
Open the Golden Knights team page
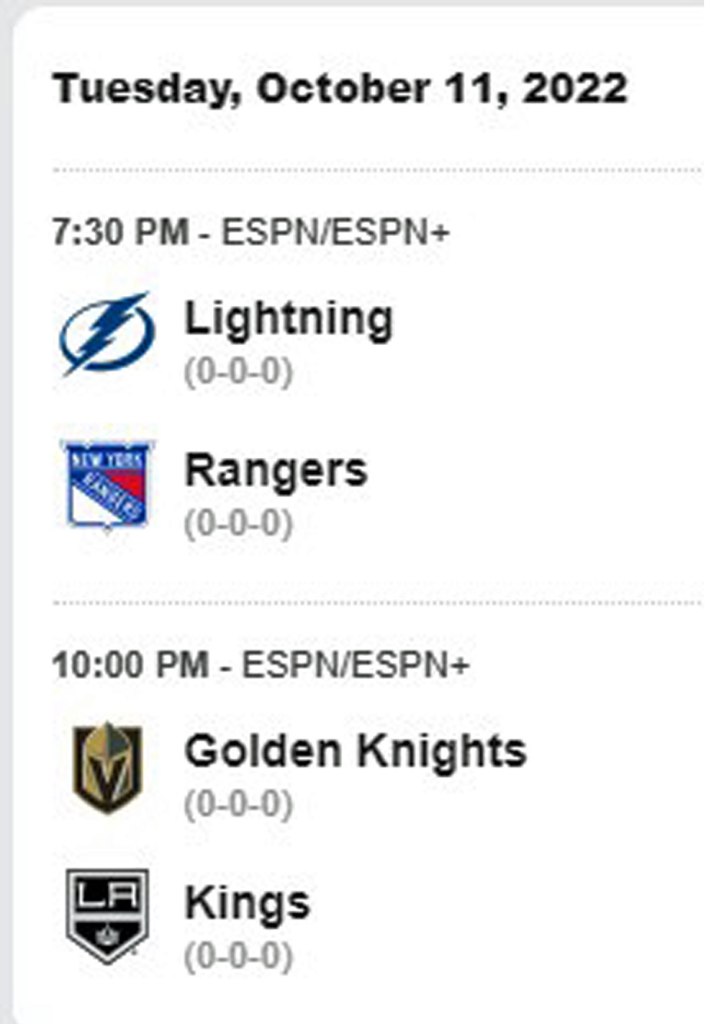354,751
